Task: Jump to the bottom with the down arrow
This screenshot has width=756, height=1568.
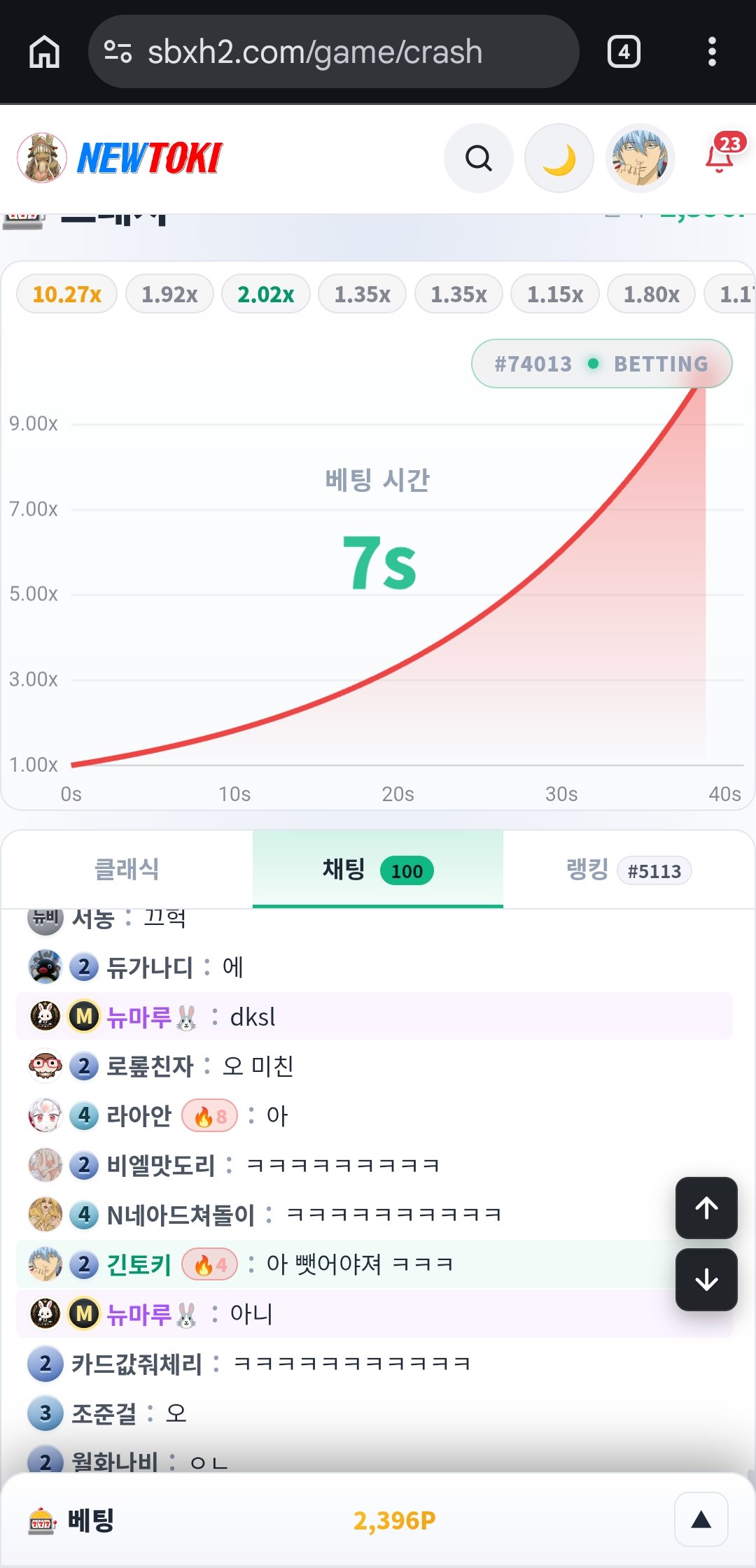Action: pyautogui.click(x=706, y=1280)
